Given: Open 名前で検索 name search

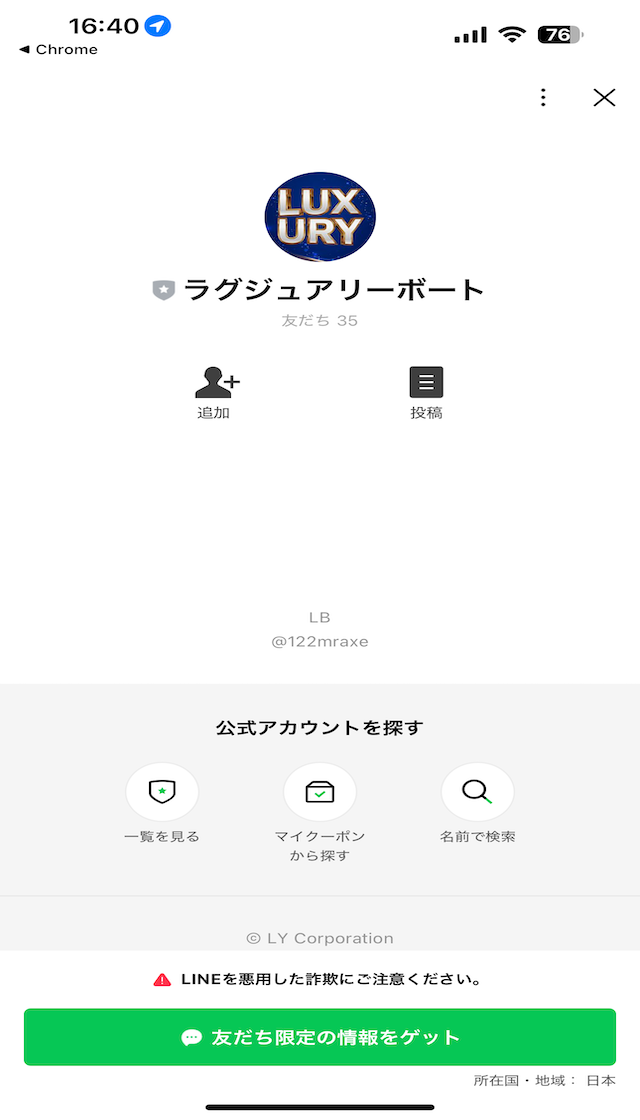Looking at the screenshot, I should click(478, 804).
